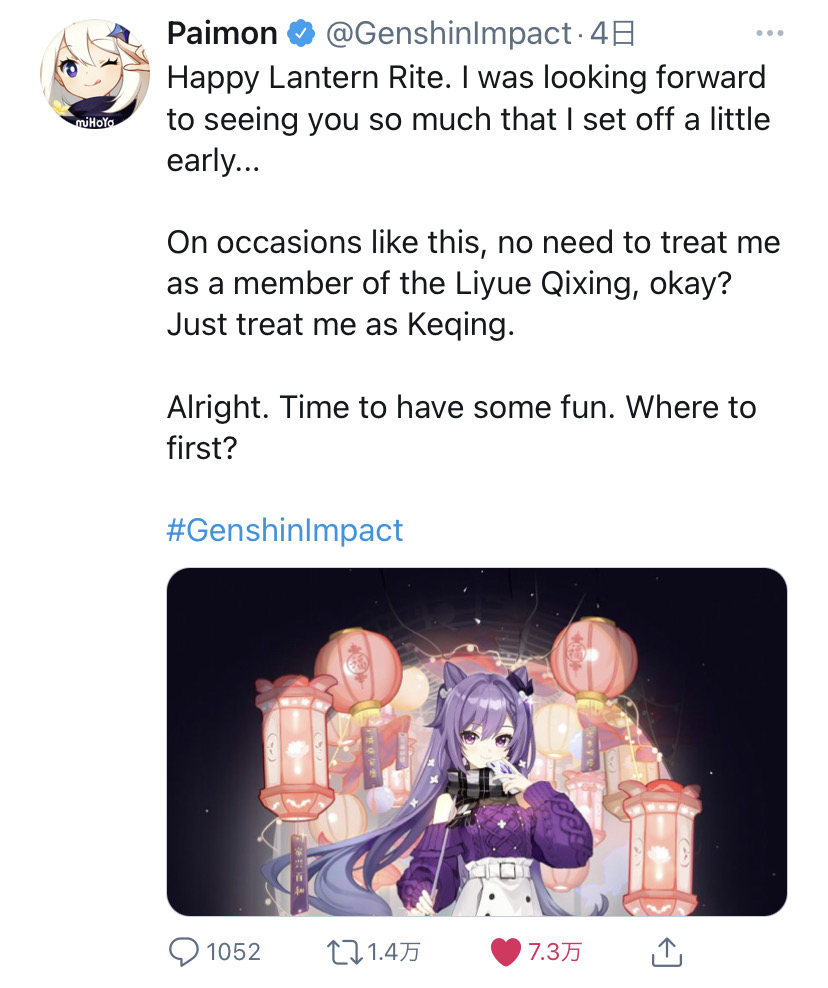Image resolution: width=828 pixels, height=988 pixels.
Task: Retweet the Lantern Rite post
Action: (345, 952)
